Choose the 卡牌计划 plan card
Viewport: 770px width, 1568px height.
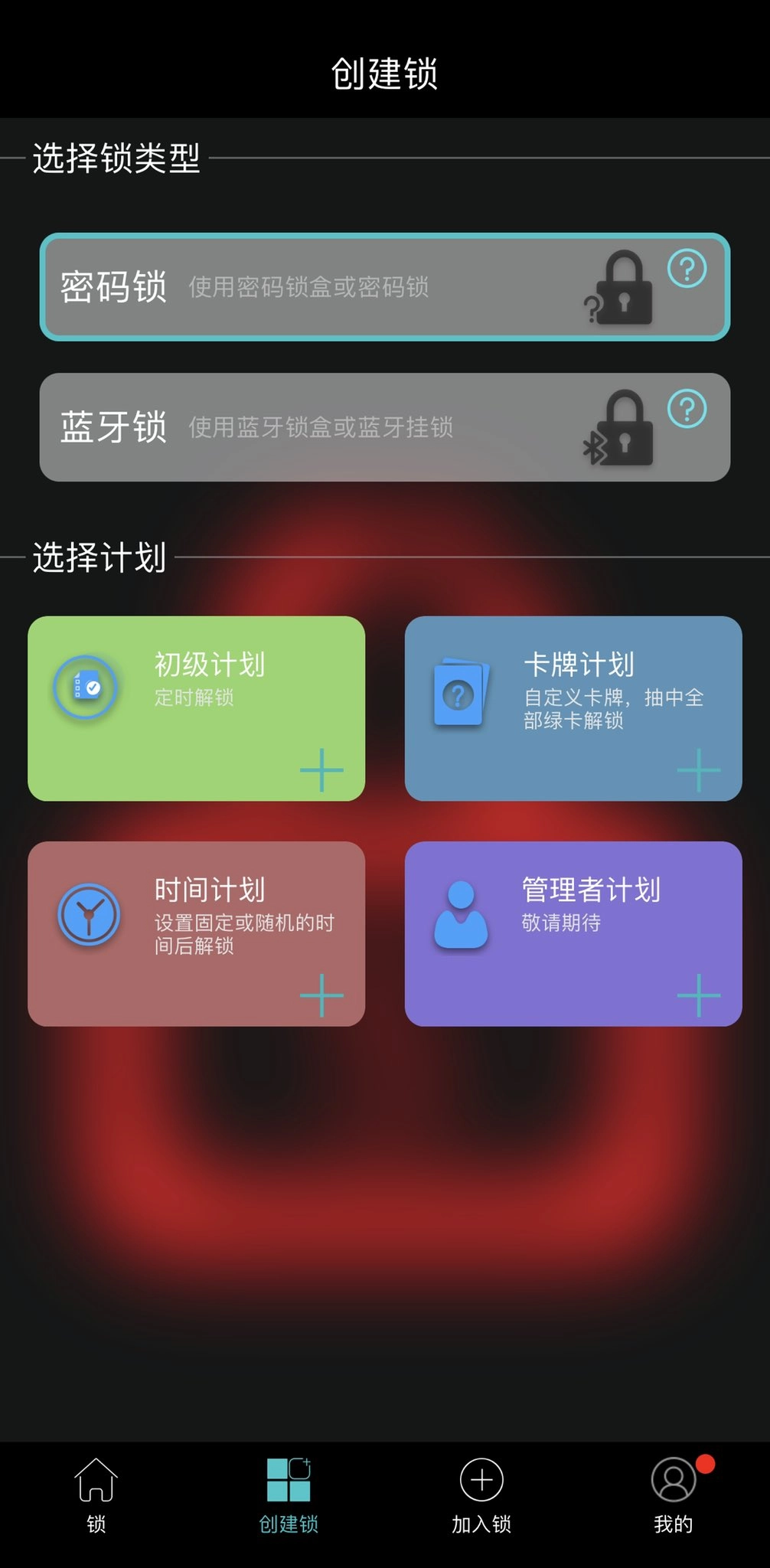click(x=573, y=708)
